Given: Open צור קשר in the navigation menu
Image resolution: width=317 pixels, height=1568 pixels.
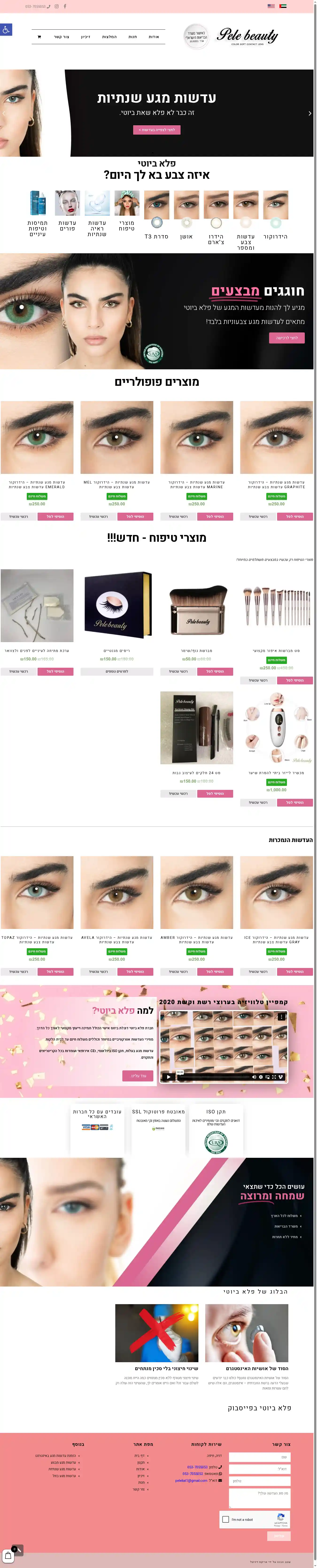Looking at the screenshot, I should [62, 36].
